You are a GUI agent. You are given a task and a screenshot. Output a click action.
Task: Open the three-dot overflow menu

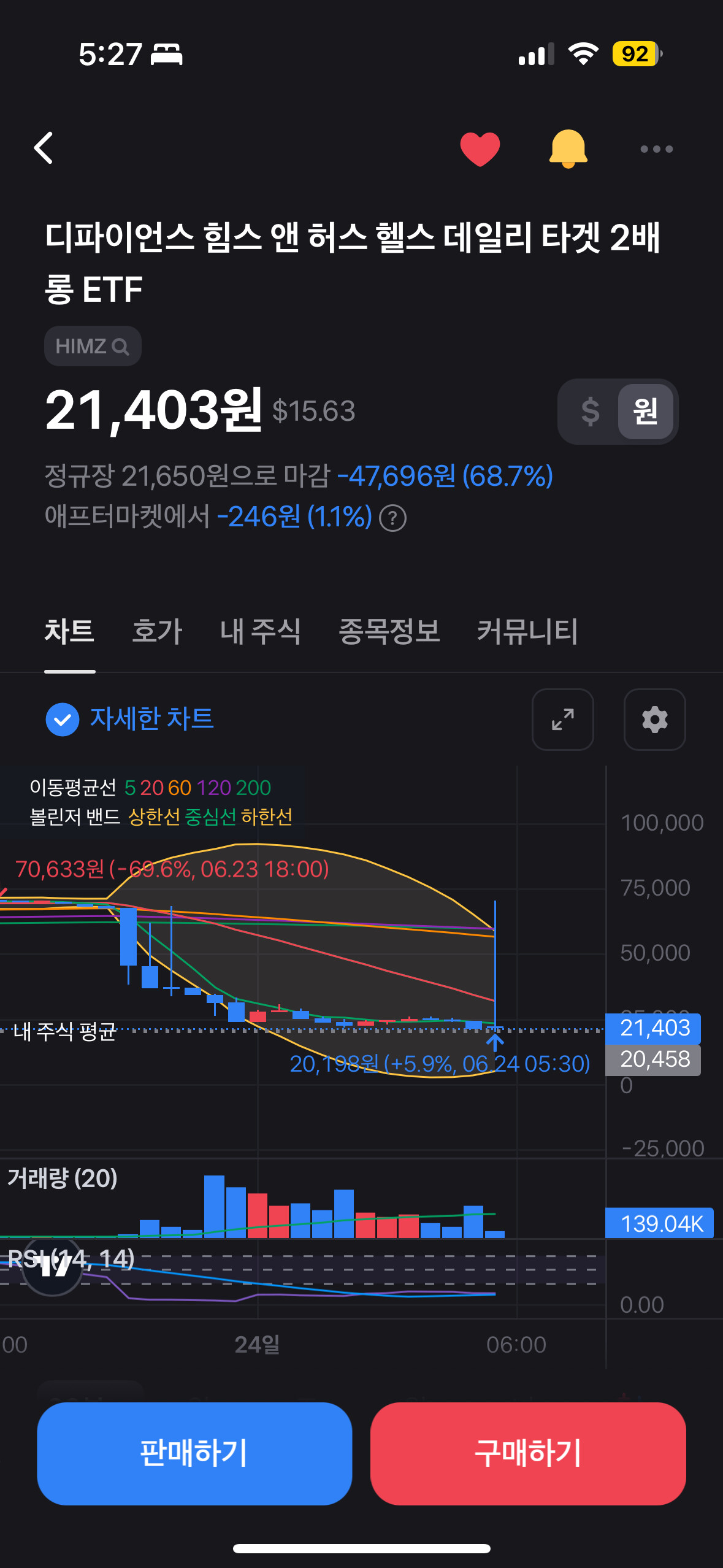click(x=656, y=149)
